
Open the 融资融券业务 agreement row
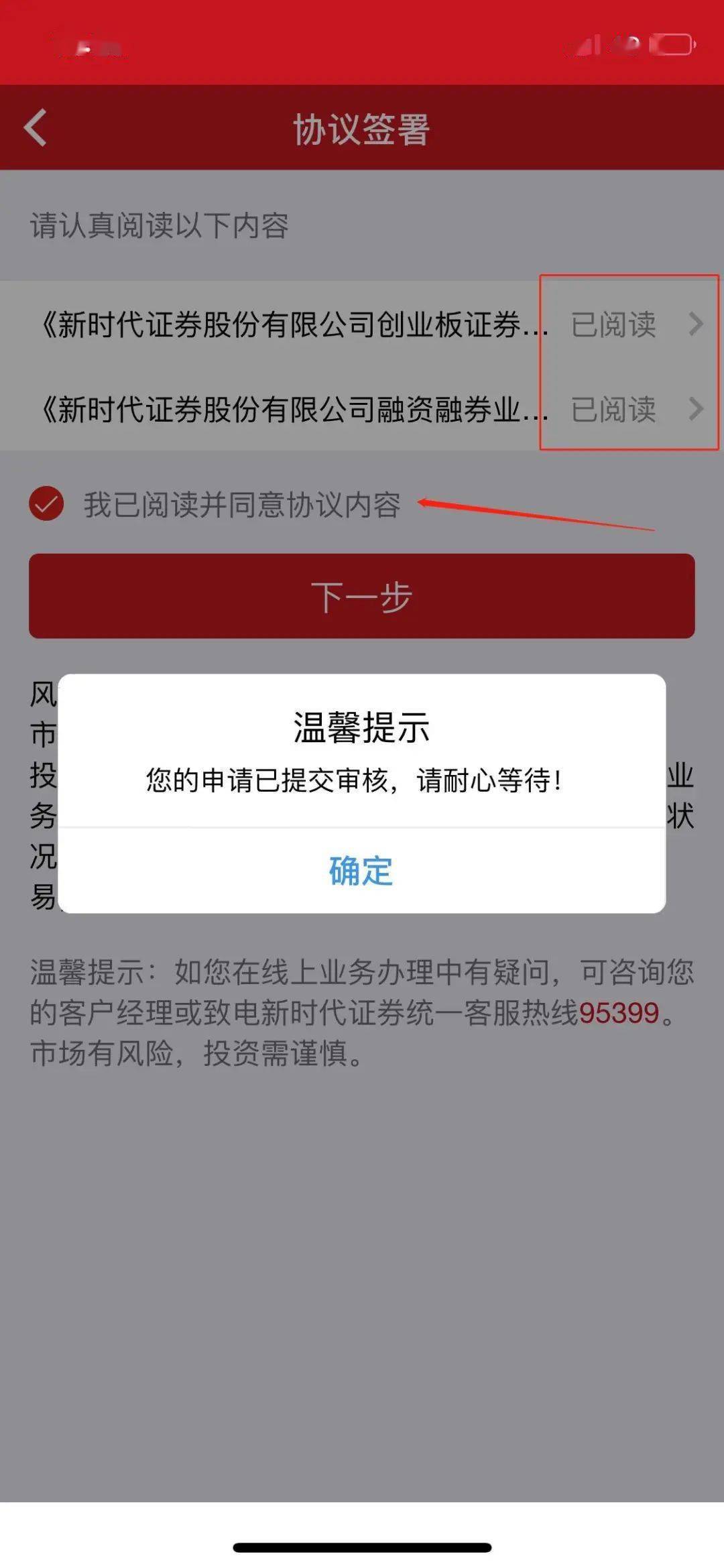tap(362, 409)
